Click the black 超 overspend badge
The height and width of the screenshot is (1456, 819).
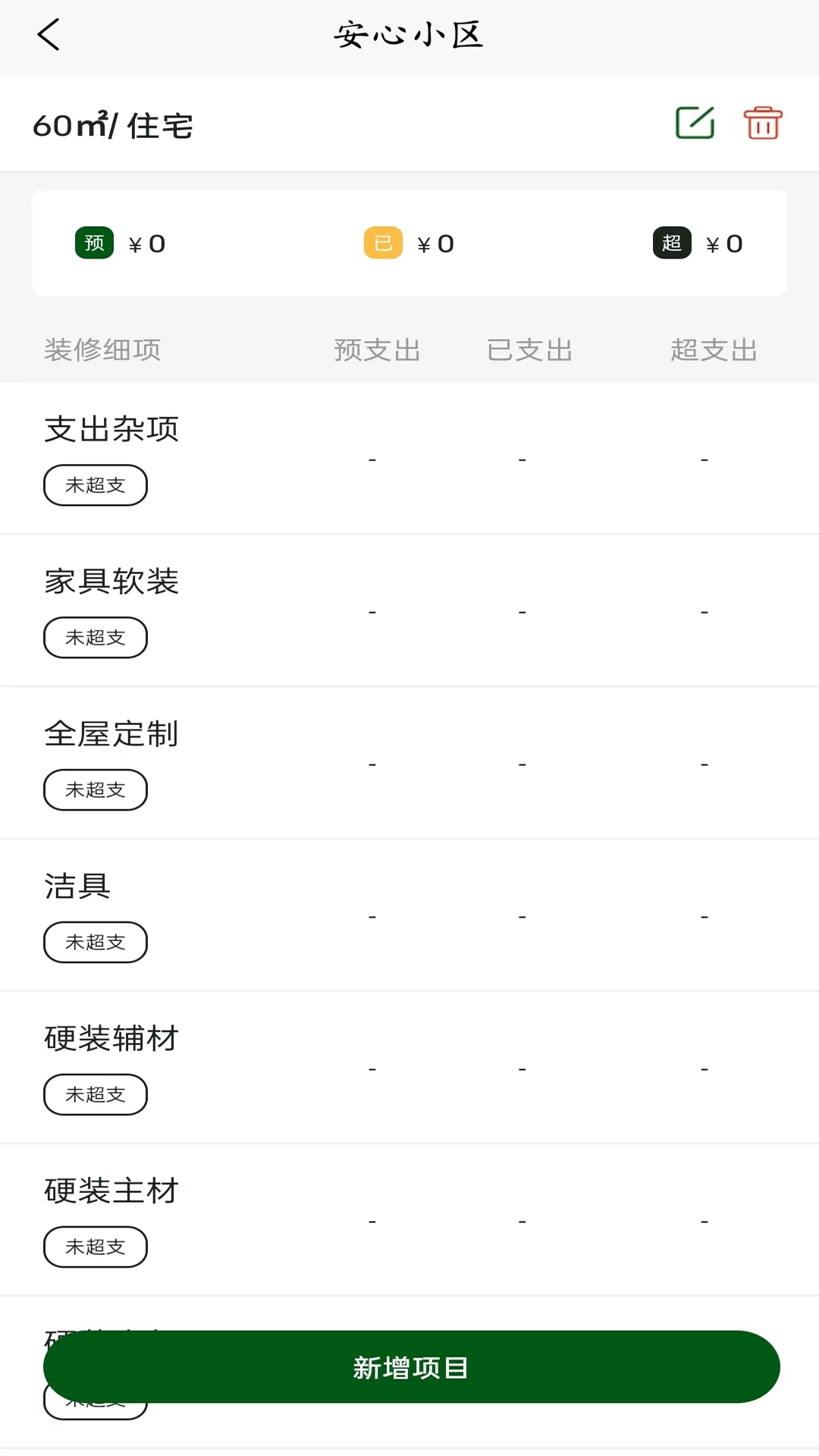pos(671,243)
